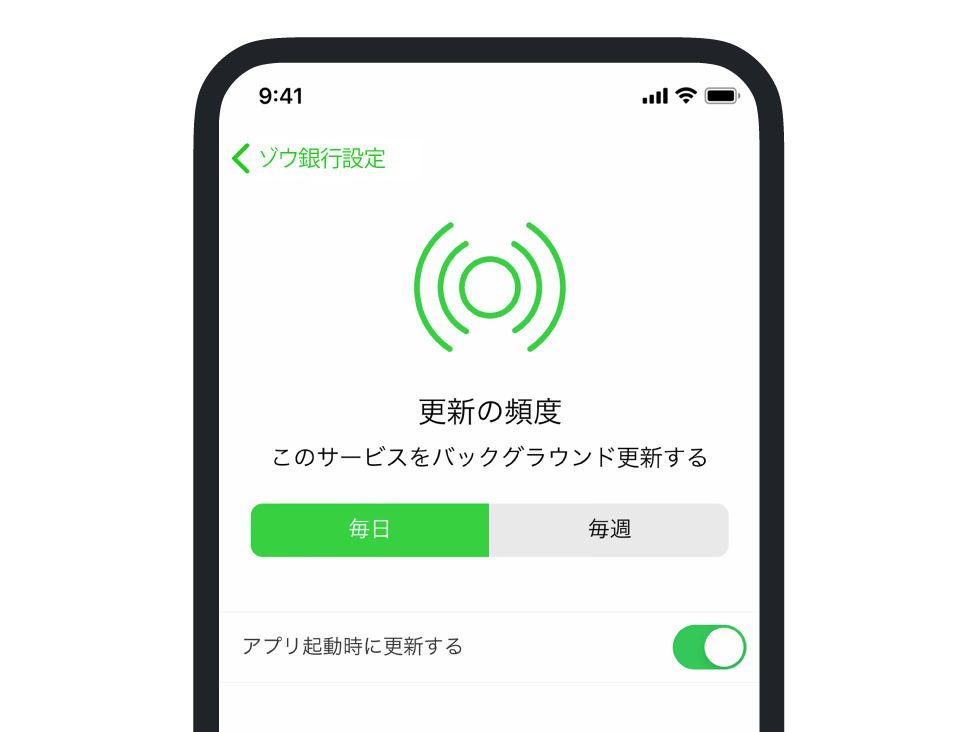The height and width of the screenshot is (732, 978).
Task: Switch to the 毎週 update frequency
Action: coord(609,530)
